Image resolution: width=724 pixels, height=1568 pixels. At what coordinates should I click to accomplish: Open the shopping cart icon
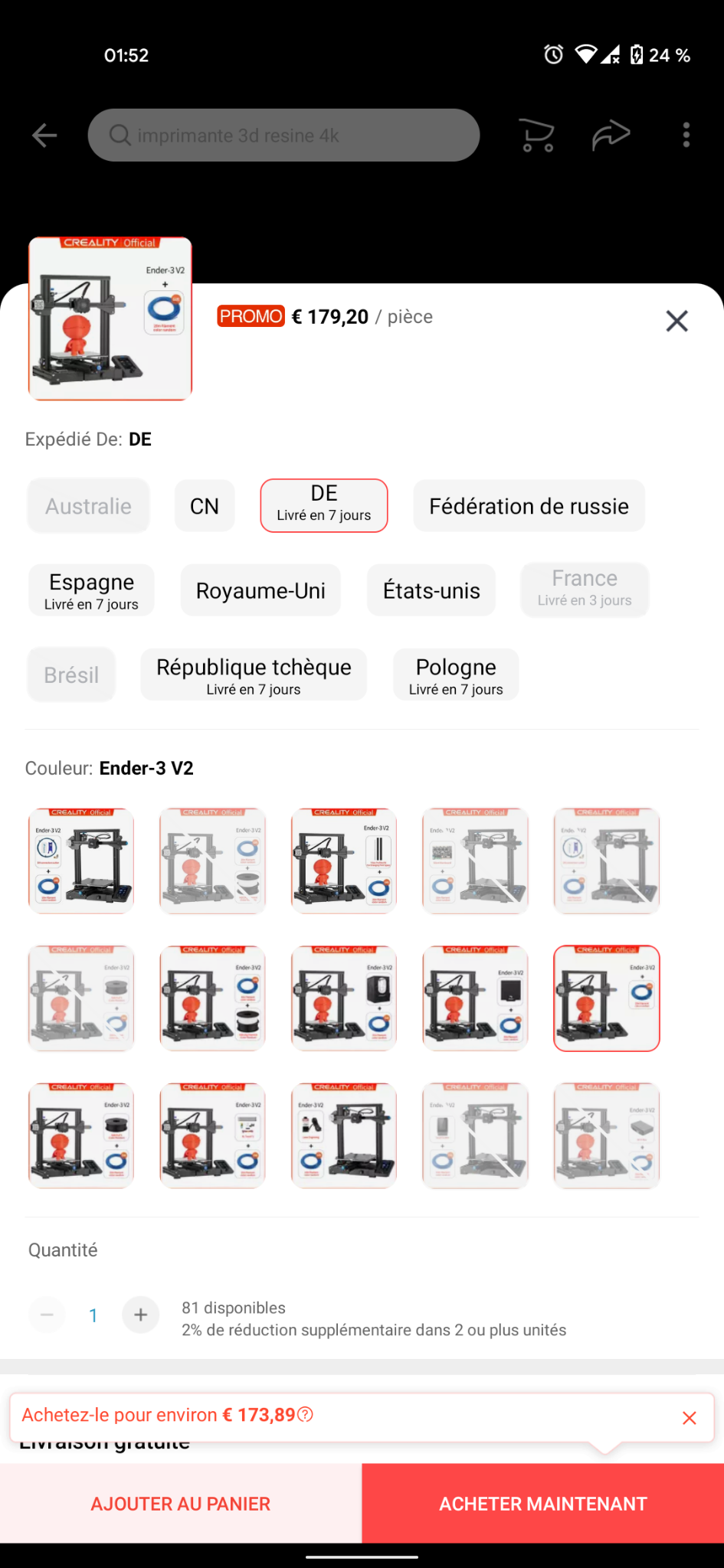tap(537, 136)
